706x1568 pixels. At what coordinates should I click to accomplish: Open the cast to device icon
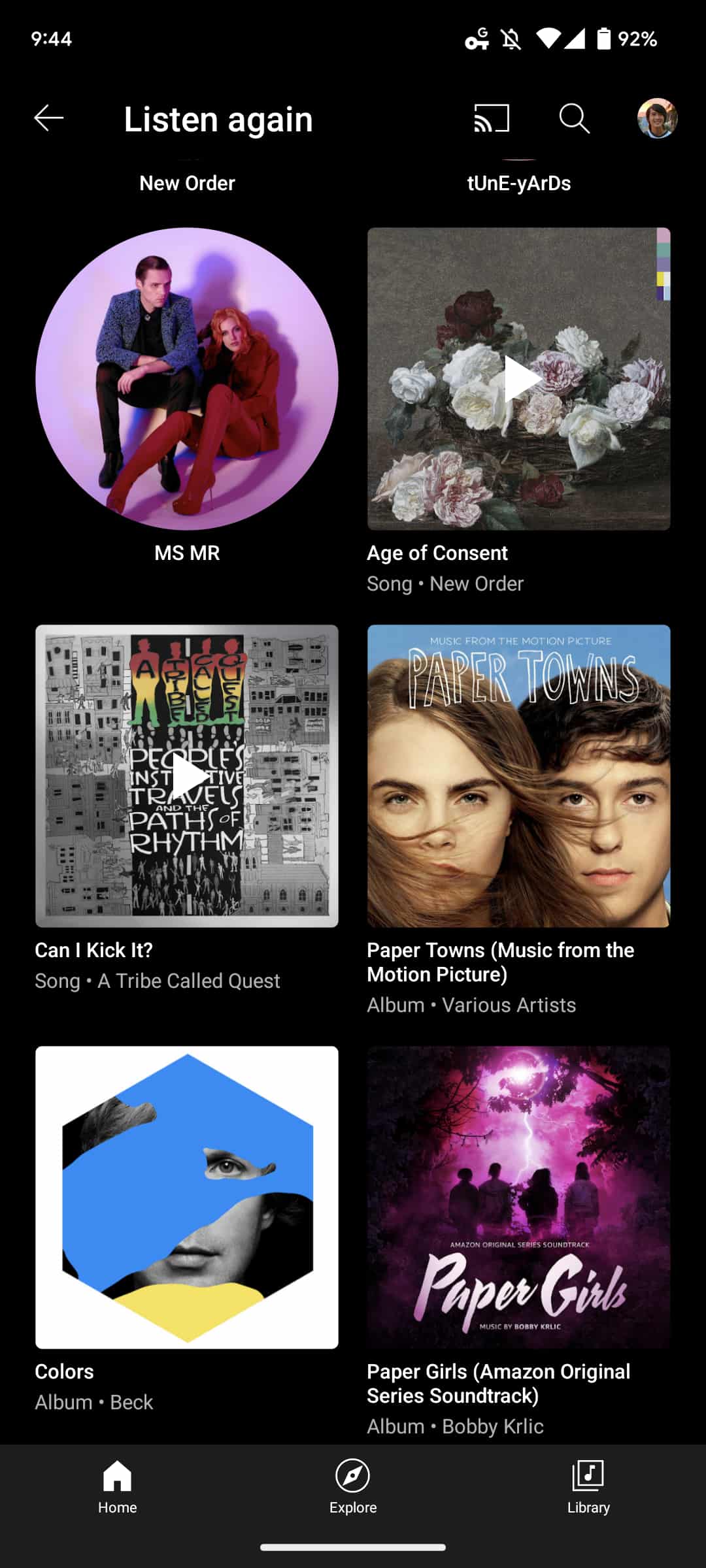click(x=492, y=118)
